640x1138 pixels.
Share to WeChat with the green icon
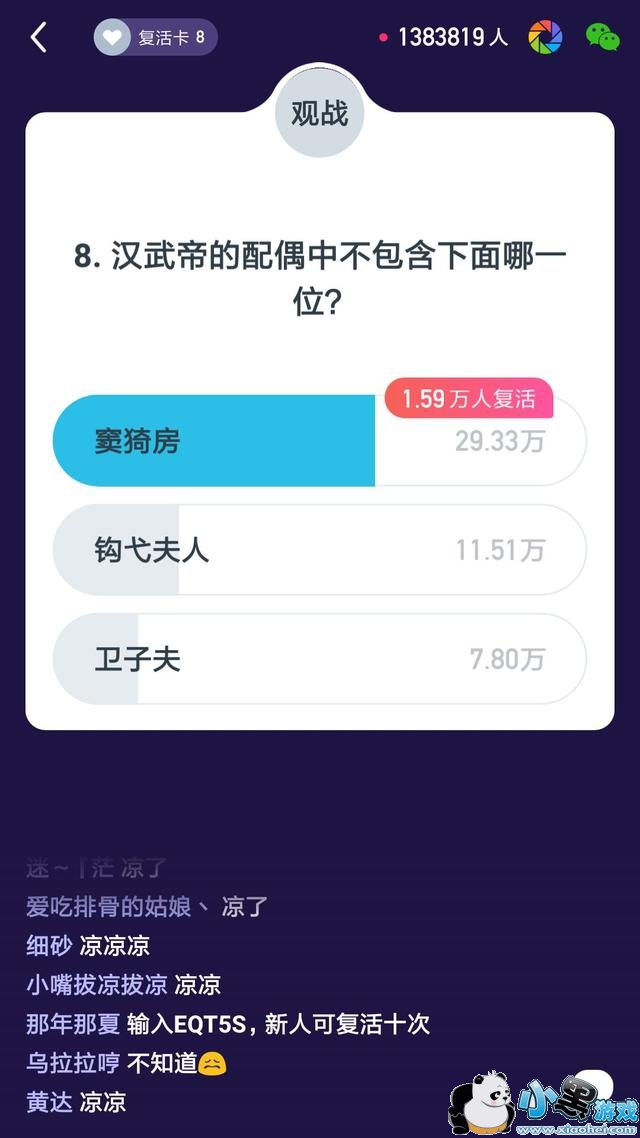point(602,37)
